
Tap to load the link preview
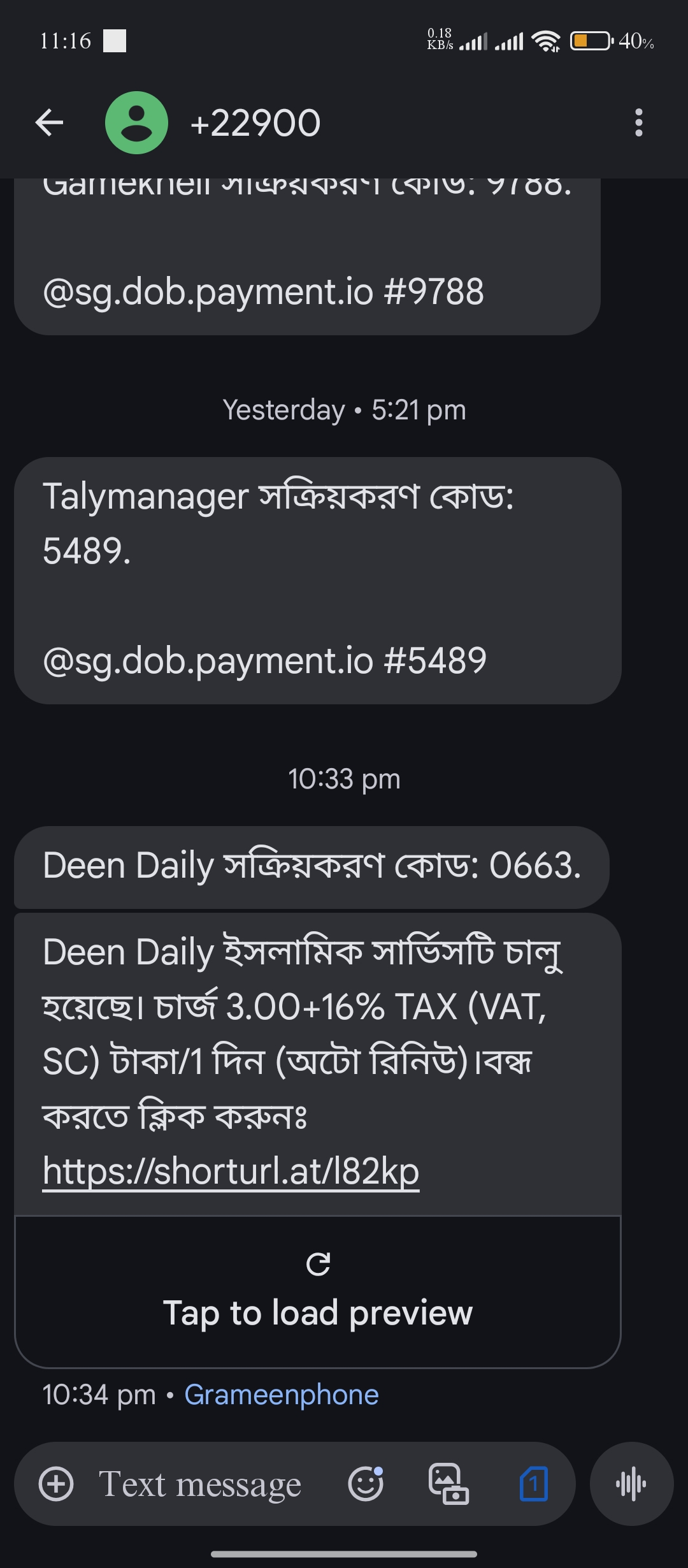pos(317,1292)
